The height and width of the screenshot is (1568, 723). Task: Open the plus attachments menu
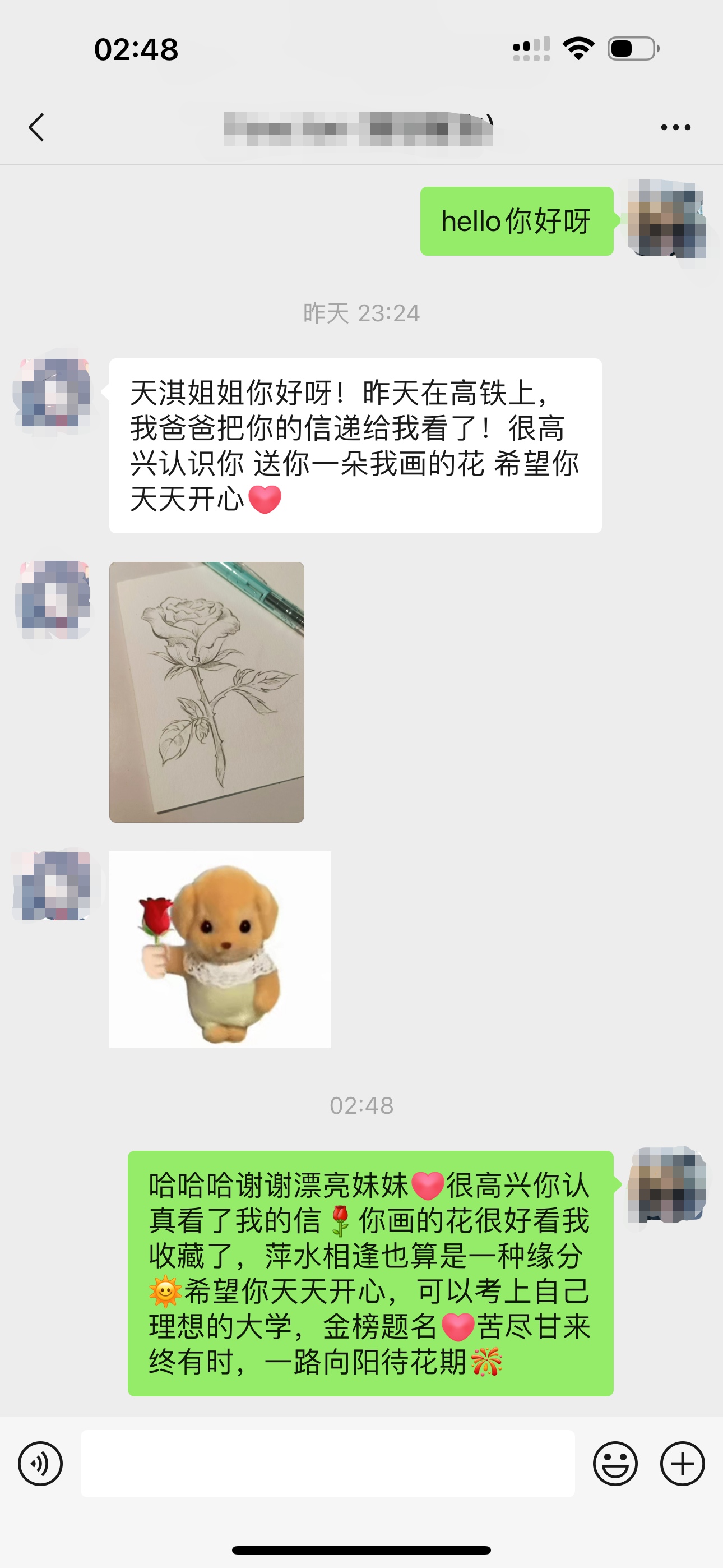[x=682, y=1463]
